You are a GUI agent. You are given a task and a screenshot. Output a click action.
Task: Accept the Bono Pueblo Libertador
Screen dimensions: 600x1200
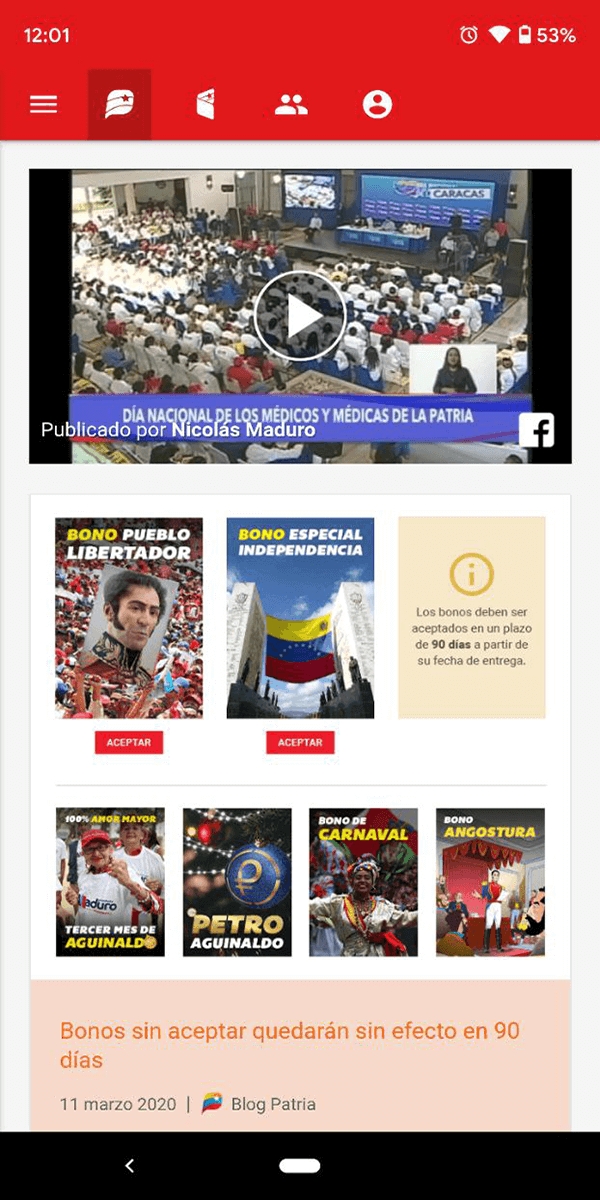click(129, 742)
